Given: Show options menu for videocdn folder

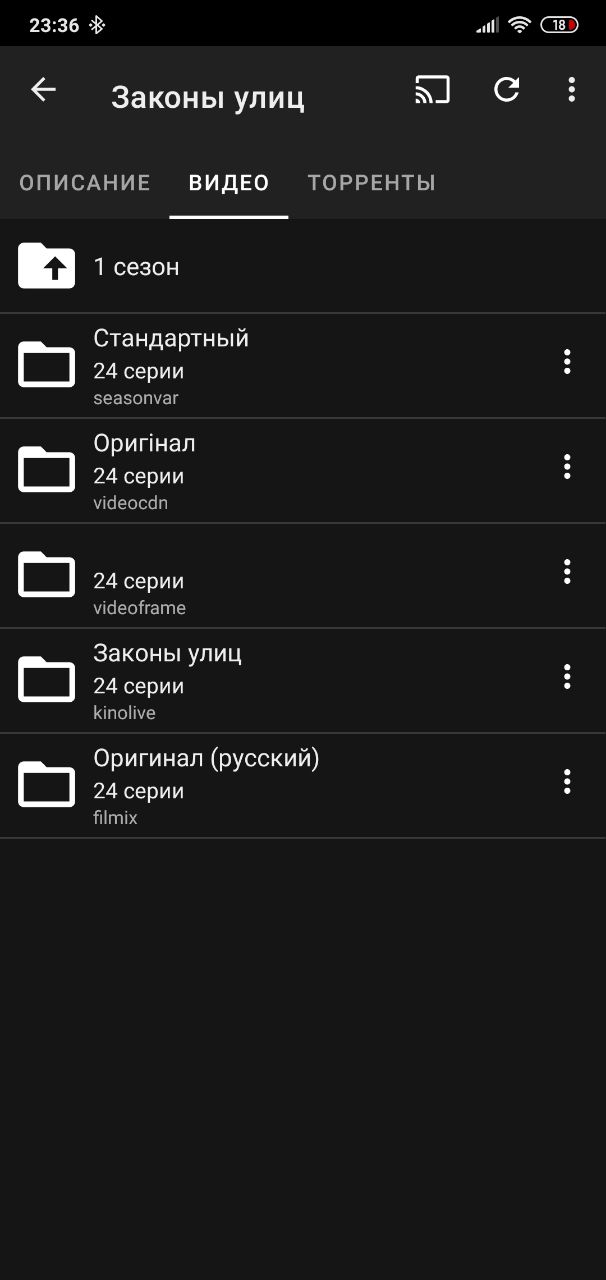Looking at the screenshot, I should click(x=567, y=467).
